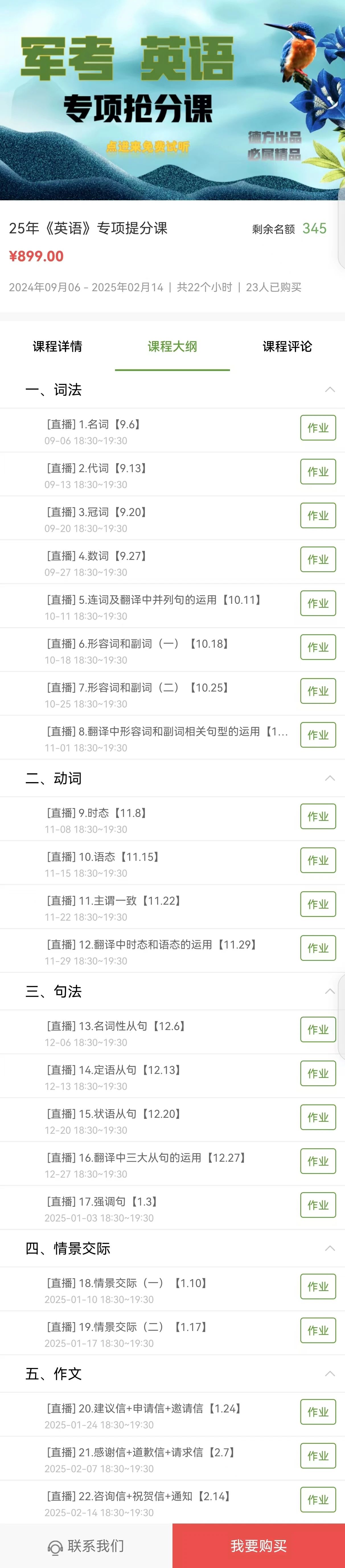View 作业 for lesson 9.时态
This screenshot has height=1568, width=345.
[318, 816]
